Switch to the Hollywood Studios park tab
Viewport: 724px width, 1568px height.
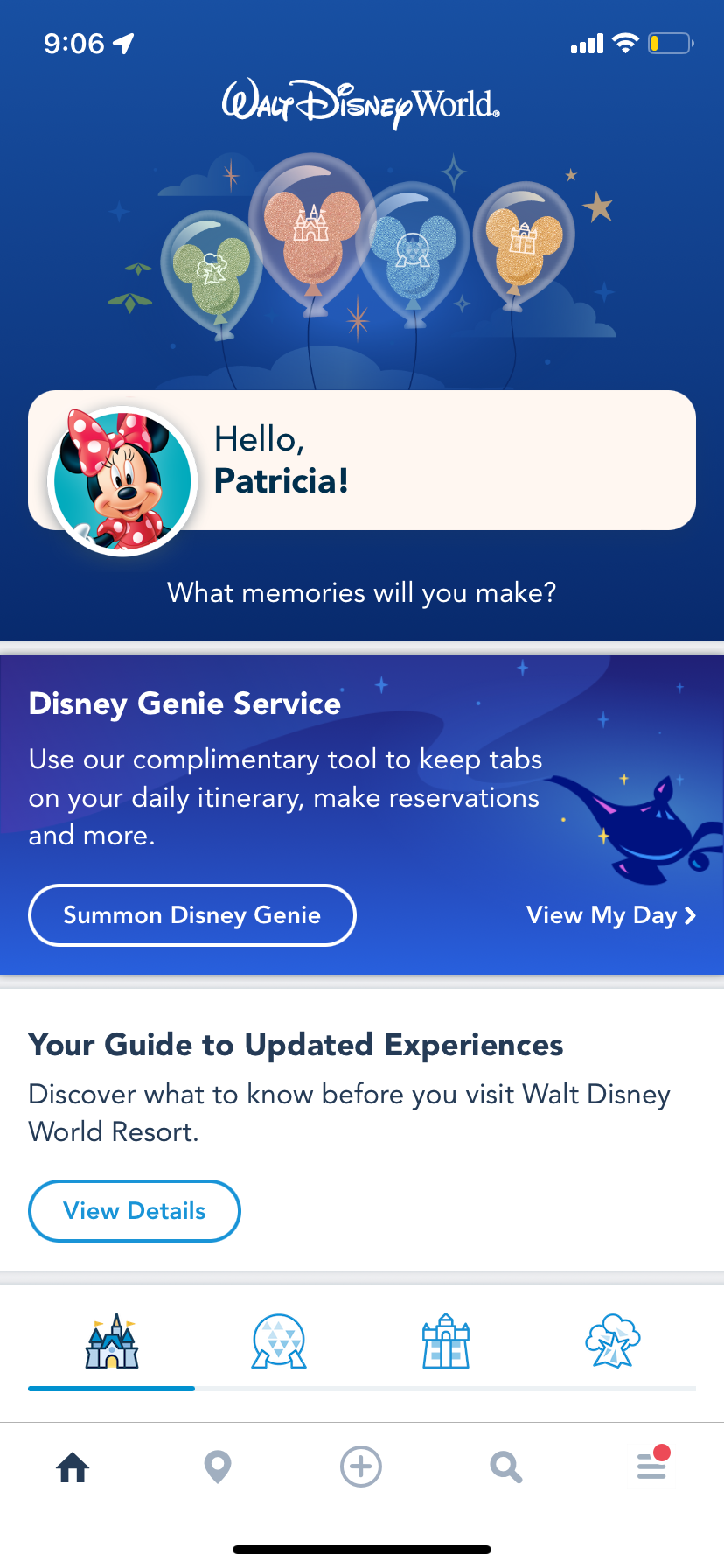coord(446,1341)
